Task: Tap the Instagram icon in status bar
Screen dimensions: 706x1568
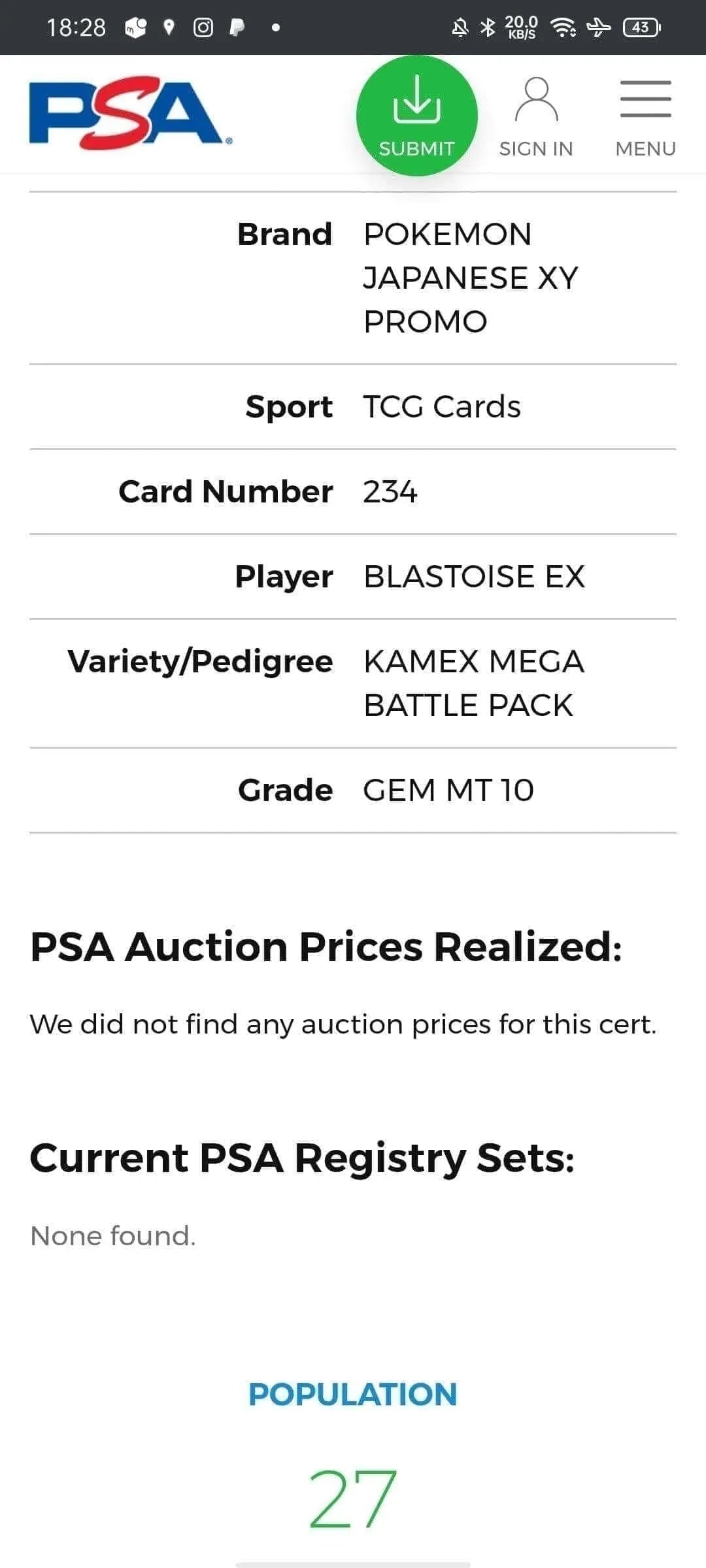Action: coord(203,26)
